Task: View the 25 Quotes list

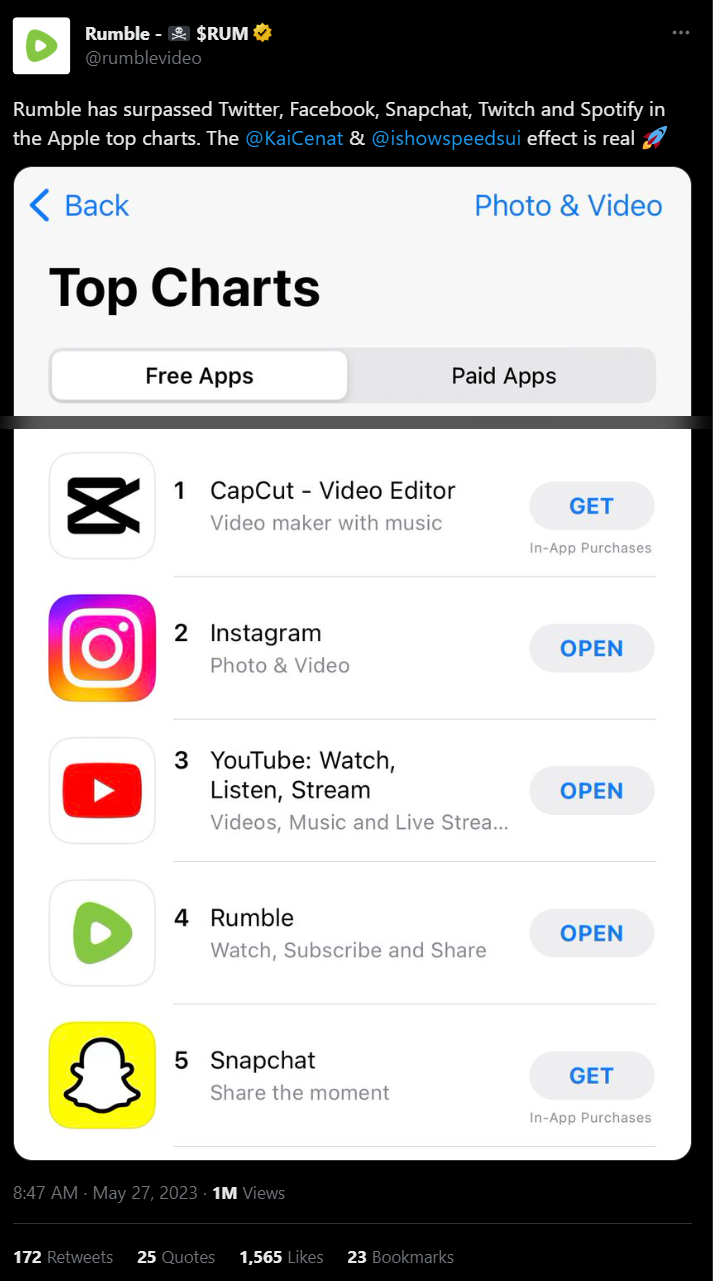Action: (176, 1257)
